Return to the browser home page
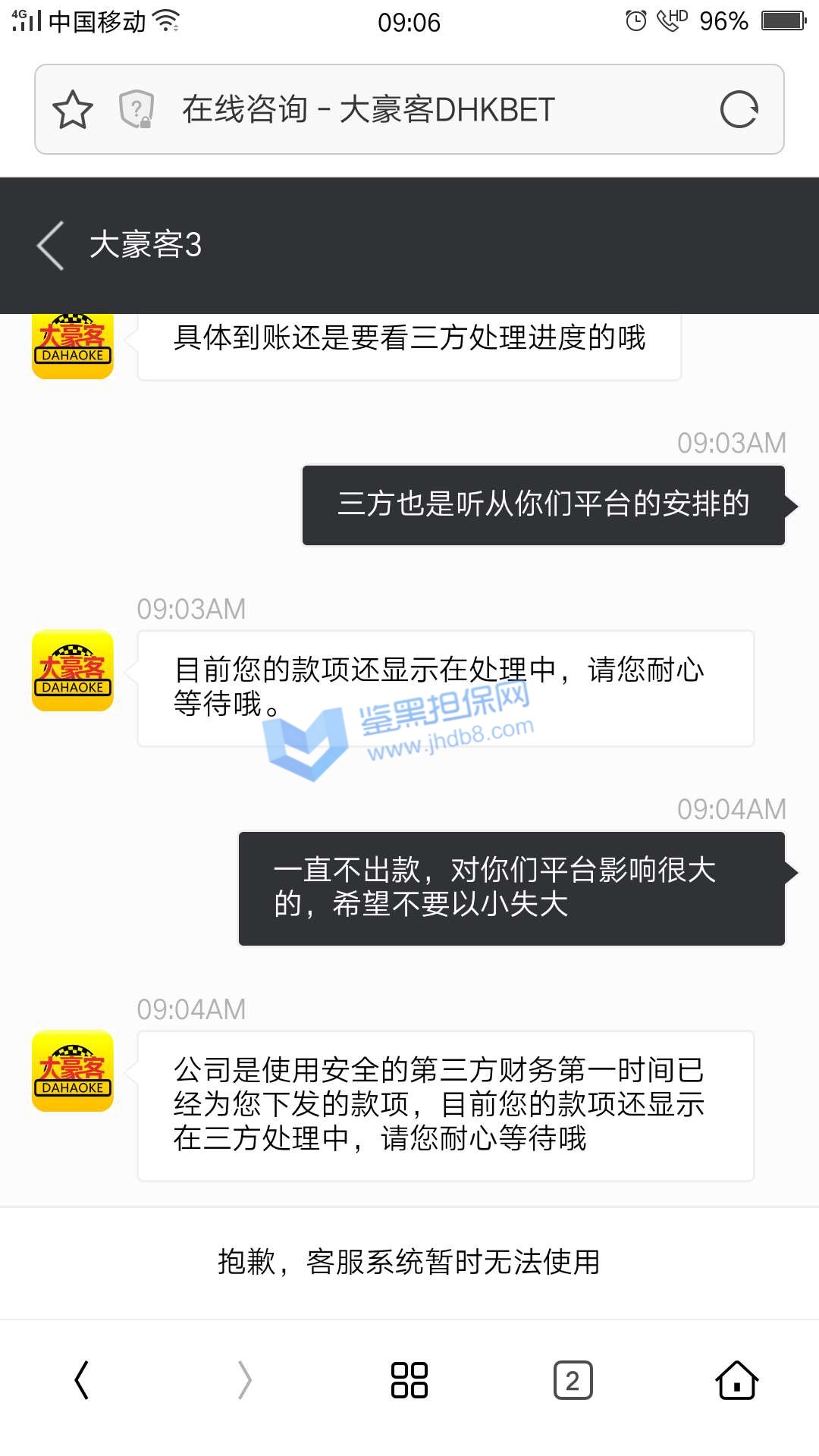819x1456 pixels. tap(737, 1379)
